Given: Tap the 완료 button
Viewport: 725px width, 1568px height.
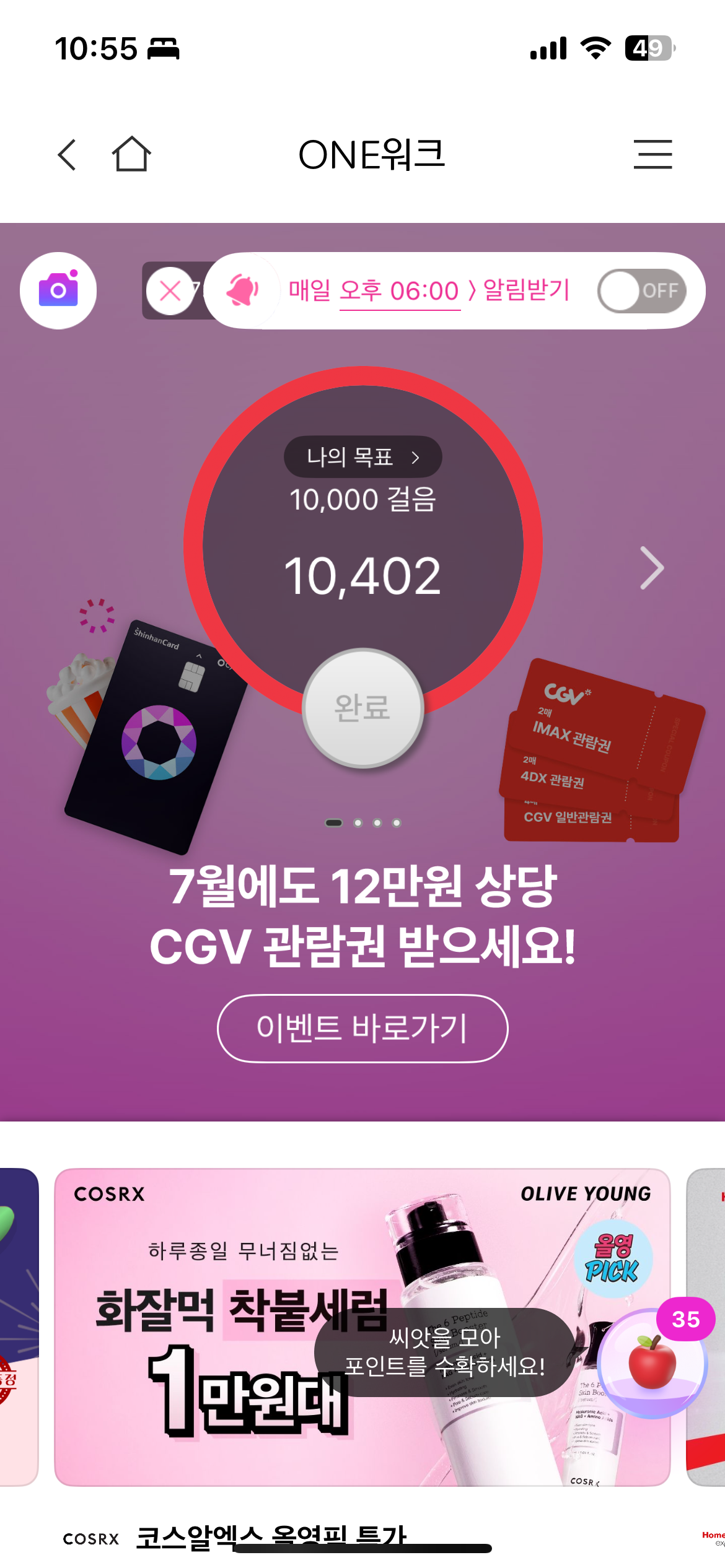Looking at the screenshot, I should pyautogui.click(x=363, y=708).
